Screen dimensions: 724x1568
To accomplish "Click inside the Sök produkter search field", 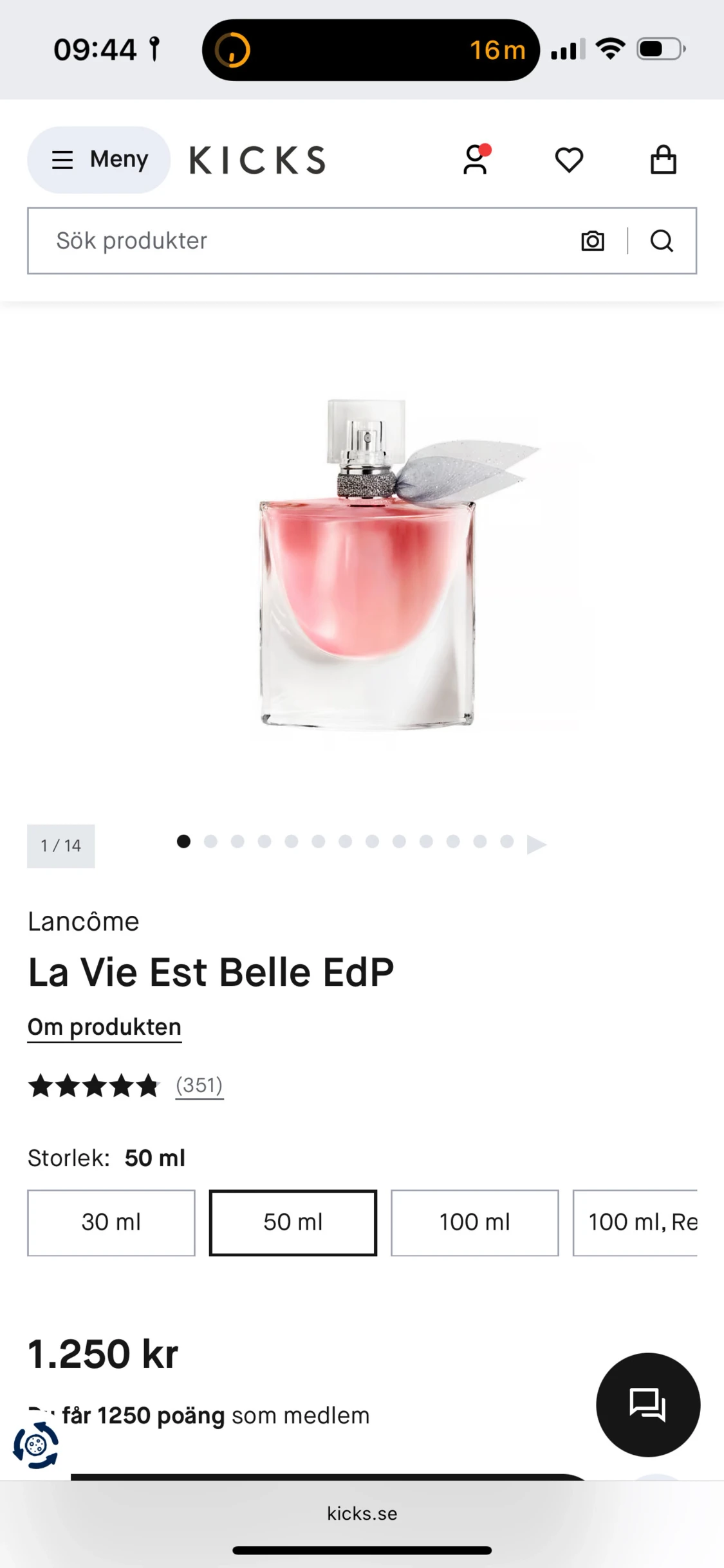I will tap(257, 241).
